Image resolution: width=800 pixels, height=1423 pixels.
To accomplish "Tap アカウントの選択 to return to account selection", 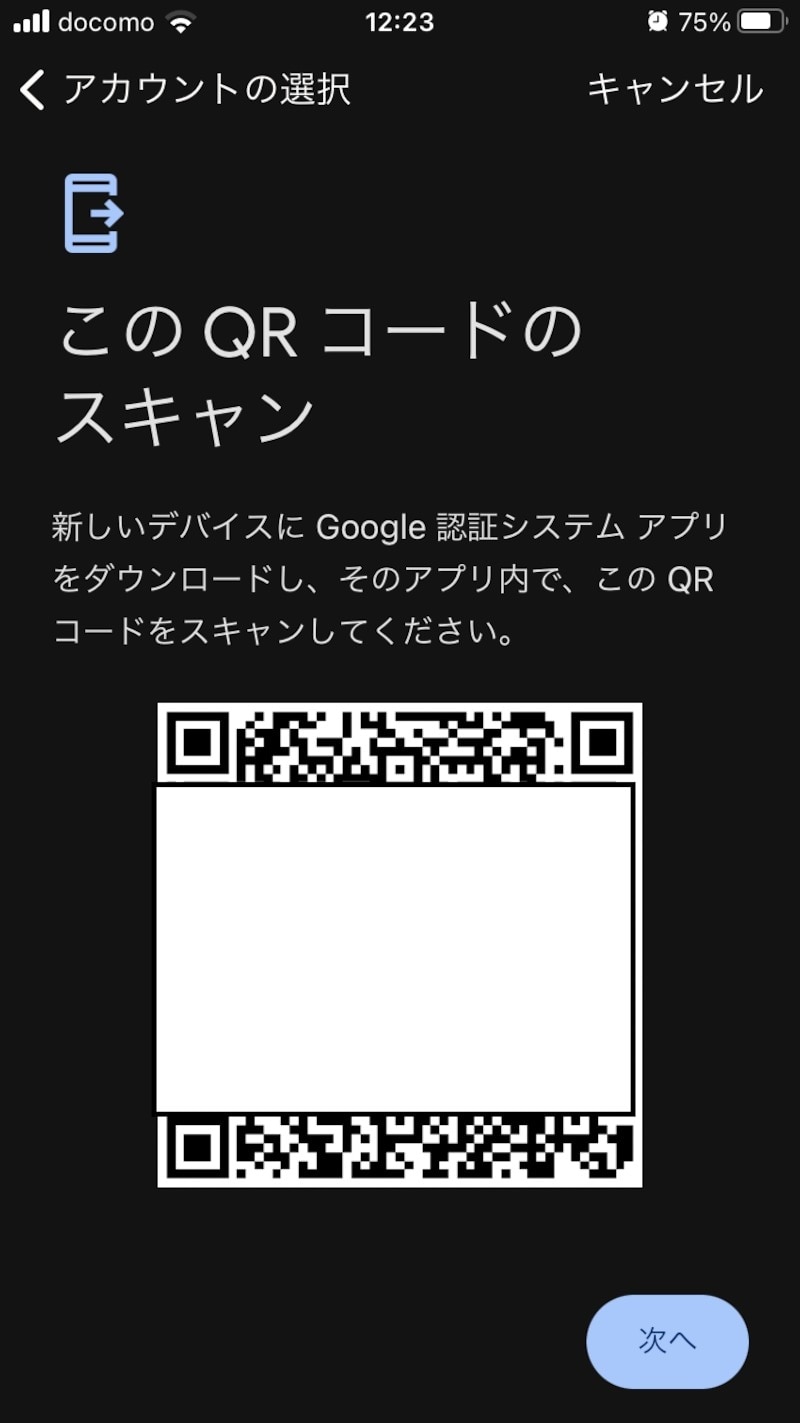I will coord(205,90).
